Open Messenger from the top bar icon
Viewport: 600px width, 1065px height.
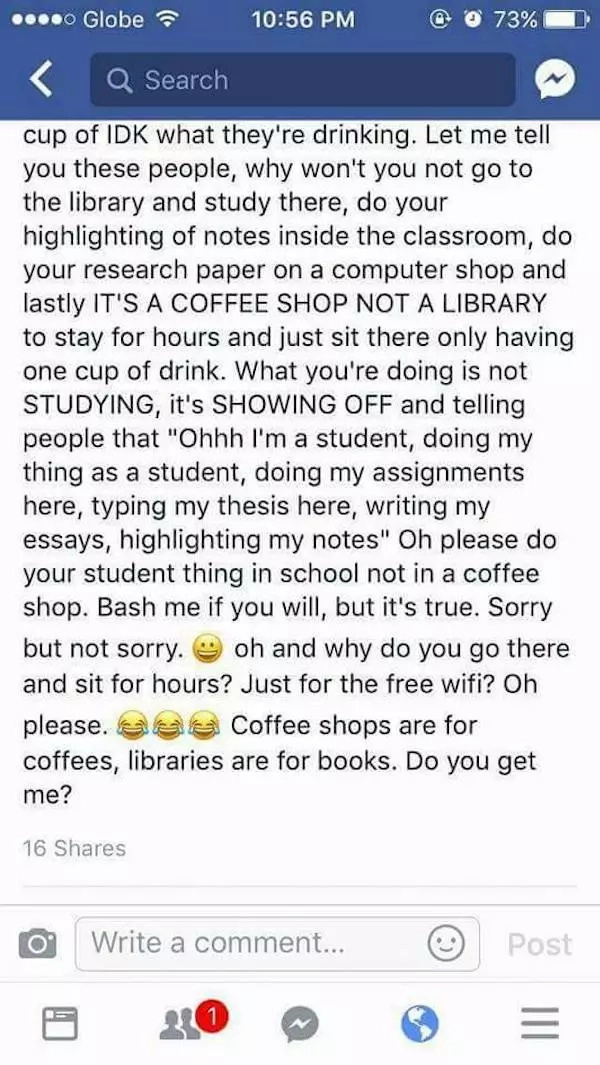click(x=557, y=80)
